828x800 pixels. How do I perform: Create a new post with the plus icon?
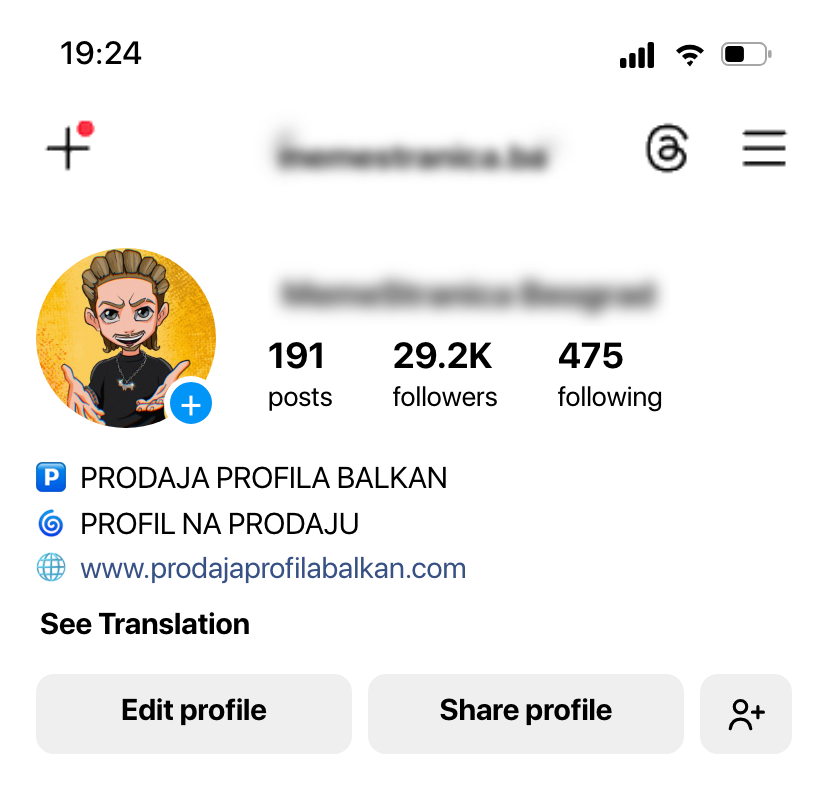click(x=68, y=148)
